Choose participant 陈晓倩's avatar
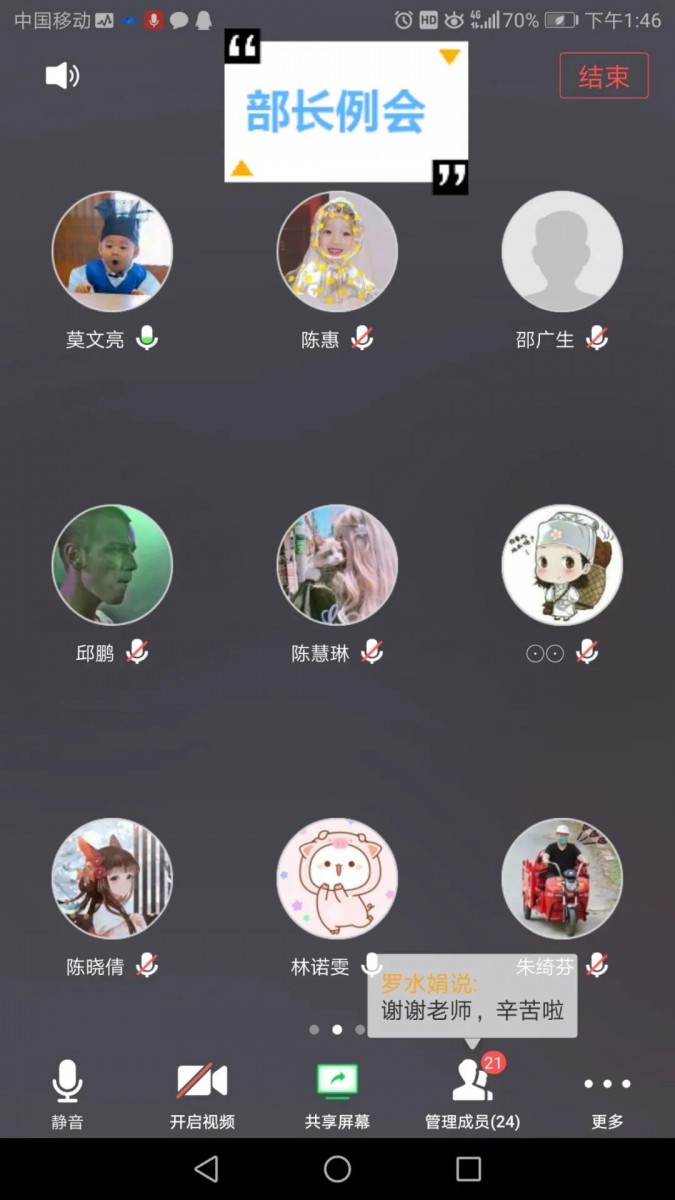675x1200 pixels. [x=112, y=879]
